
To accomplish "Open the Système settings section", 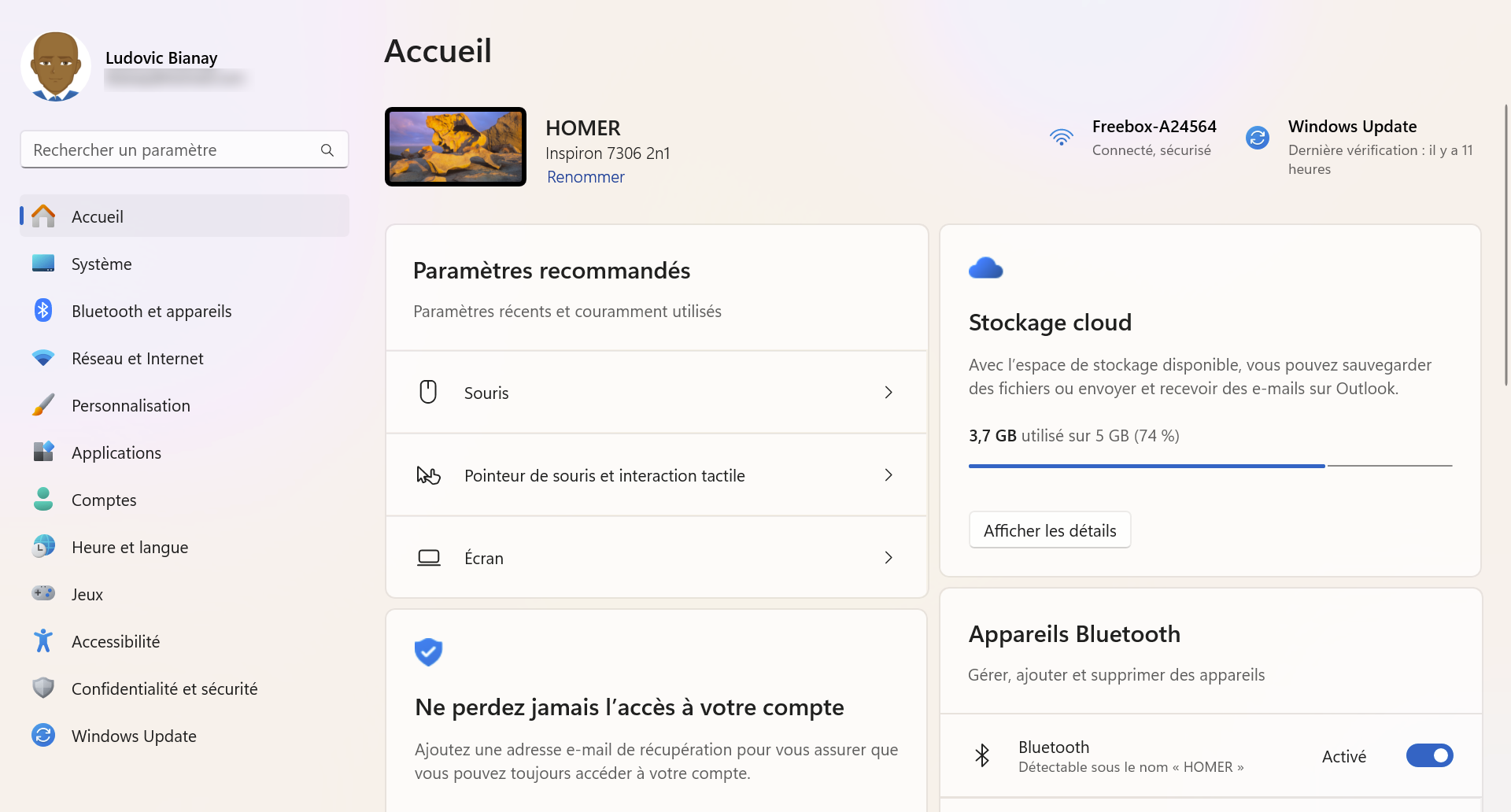I will point(102,264).
